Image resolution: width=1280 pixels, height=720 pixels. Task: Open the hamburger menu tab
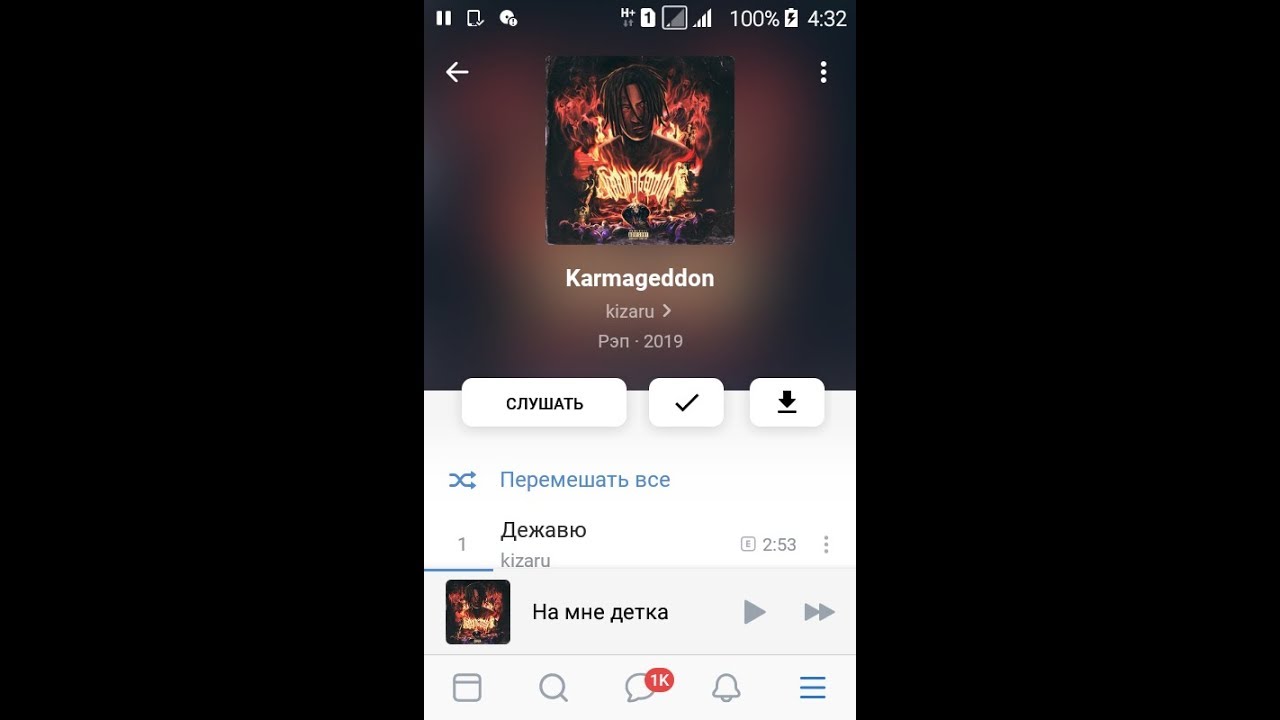point(812,688)
